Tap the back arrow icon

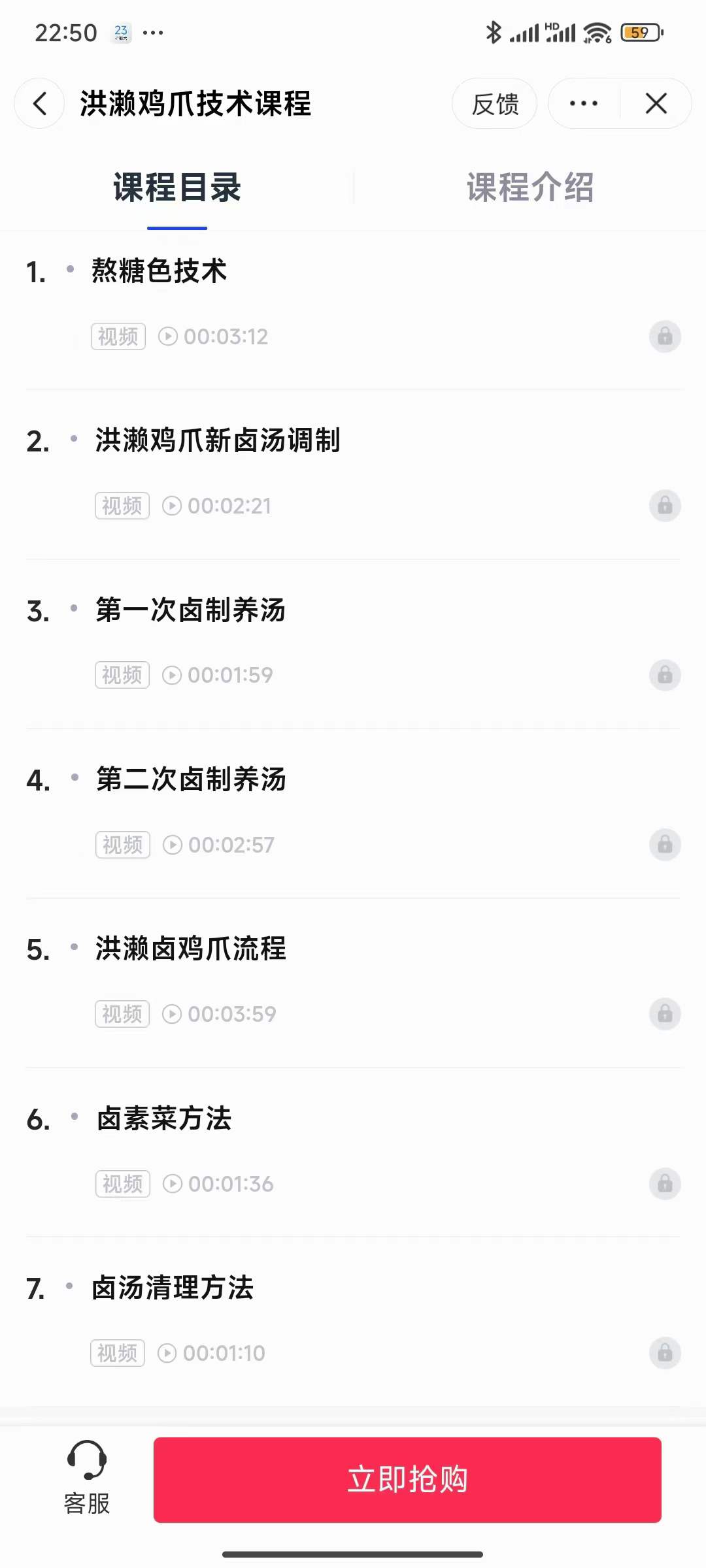[39, 104]
